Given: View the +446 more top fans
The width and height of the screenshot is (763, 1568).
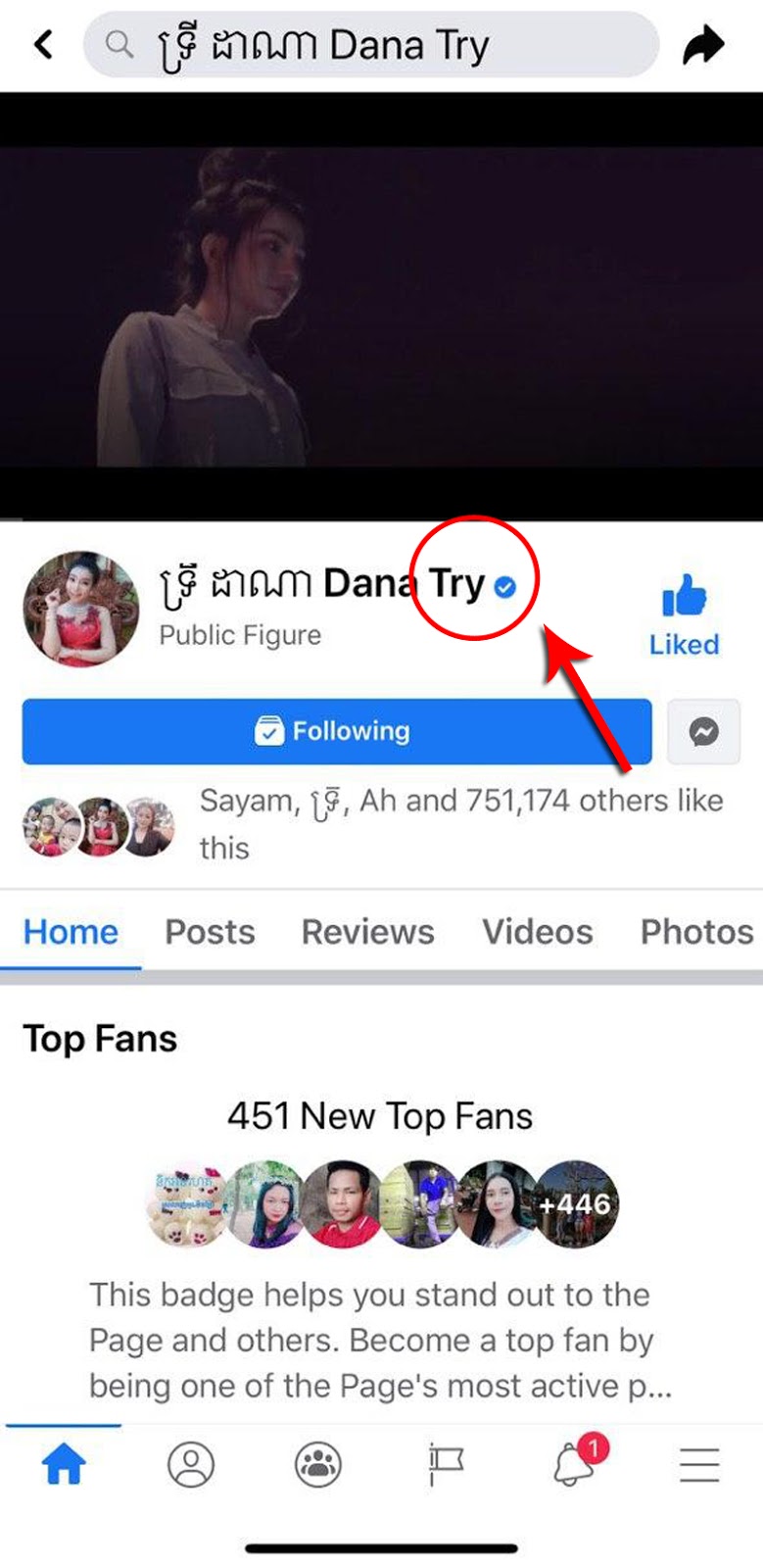Looking at the screenshot, I should (576, 1203).
